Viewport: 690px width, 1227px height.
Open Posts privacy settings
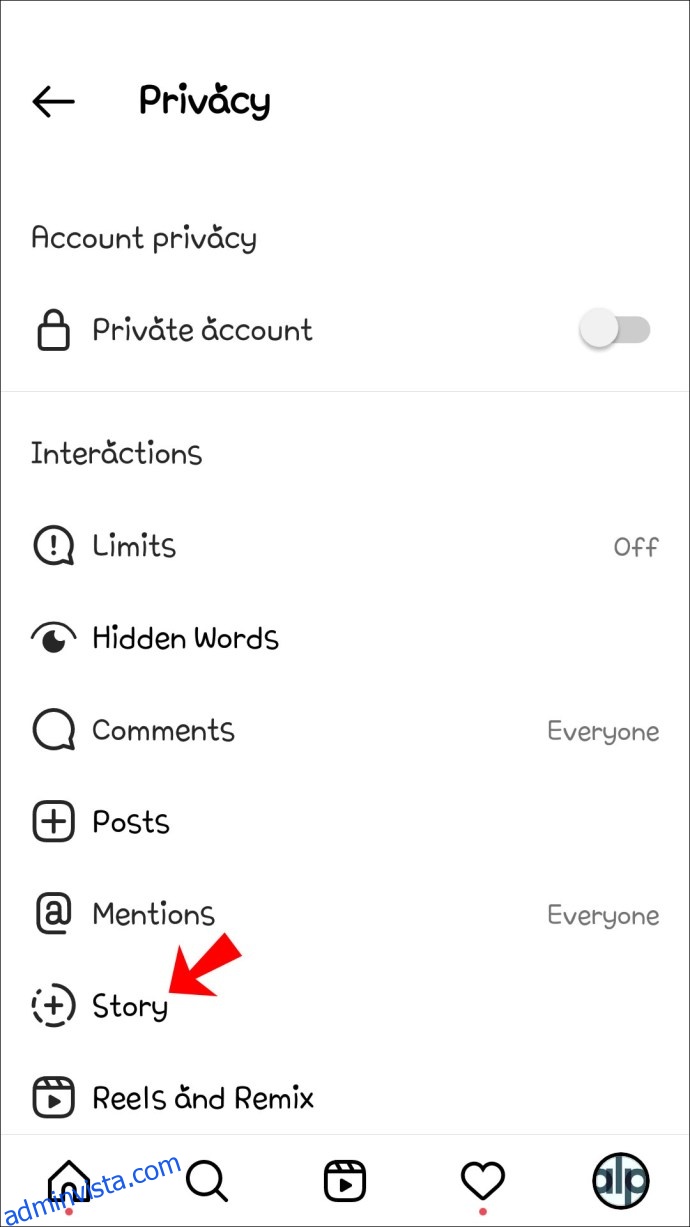345,822
